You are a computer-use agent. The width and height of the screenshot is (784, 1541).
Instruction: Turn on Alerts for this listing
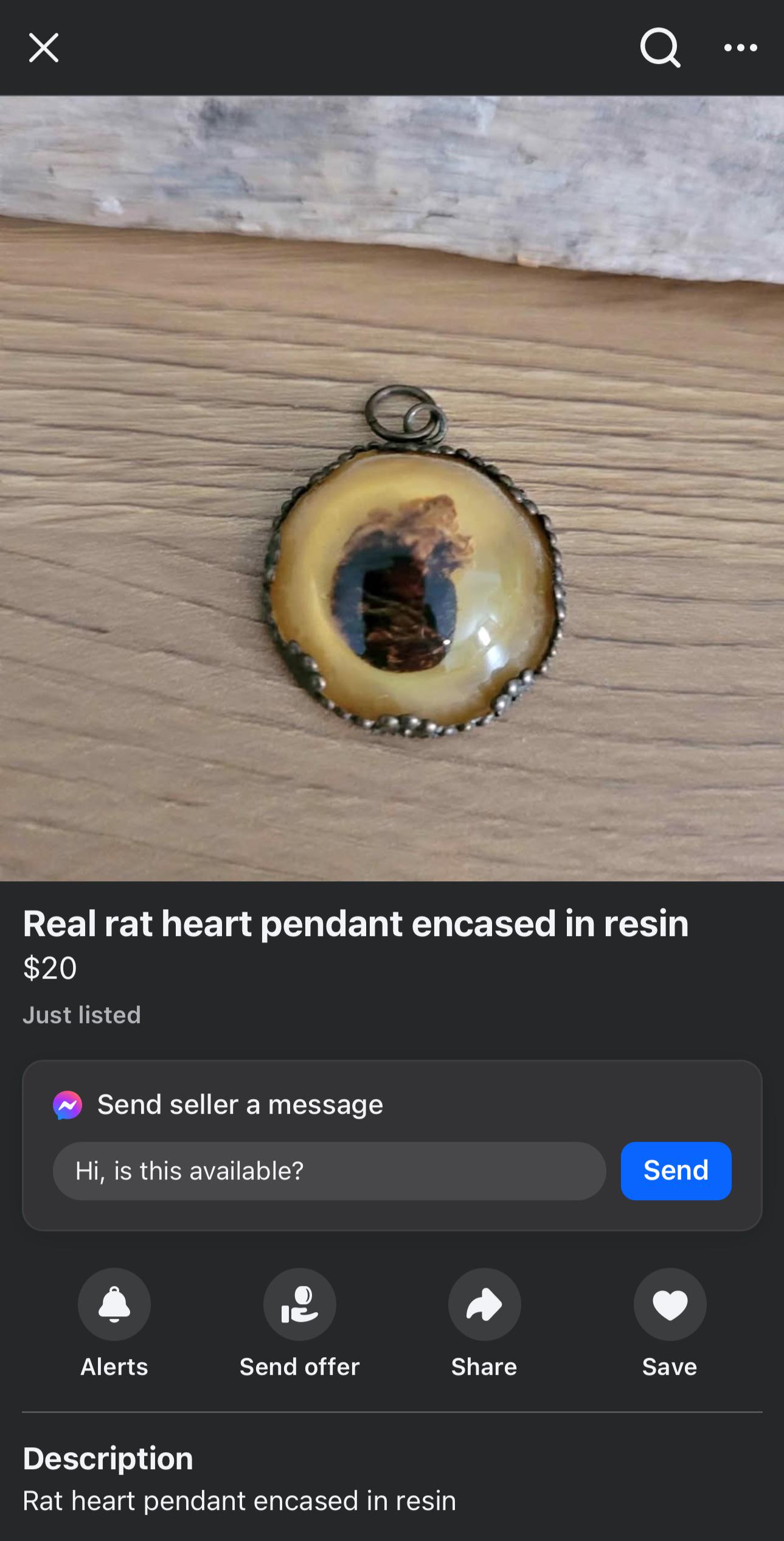coord(114,1304)
